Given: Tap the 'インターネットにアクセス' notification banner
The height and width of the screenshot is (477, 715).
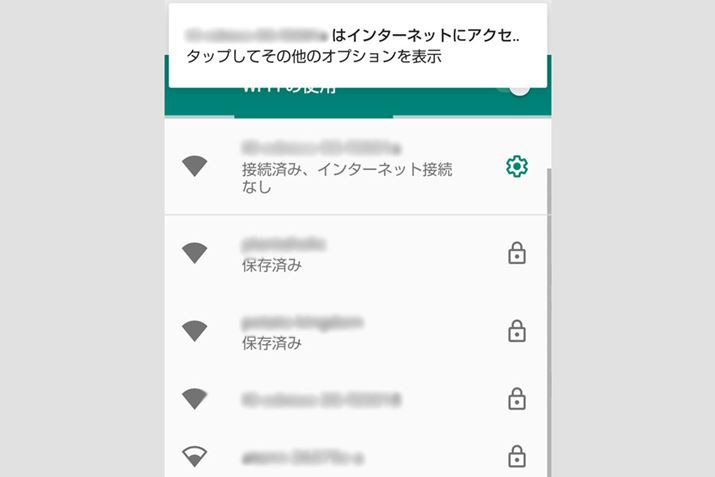Looking at the screenshot, I should point(357,46).
